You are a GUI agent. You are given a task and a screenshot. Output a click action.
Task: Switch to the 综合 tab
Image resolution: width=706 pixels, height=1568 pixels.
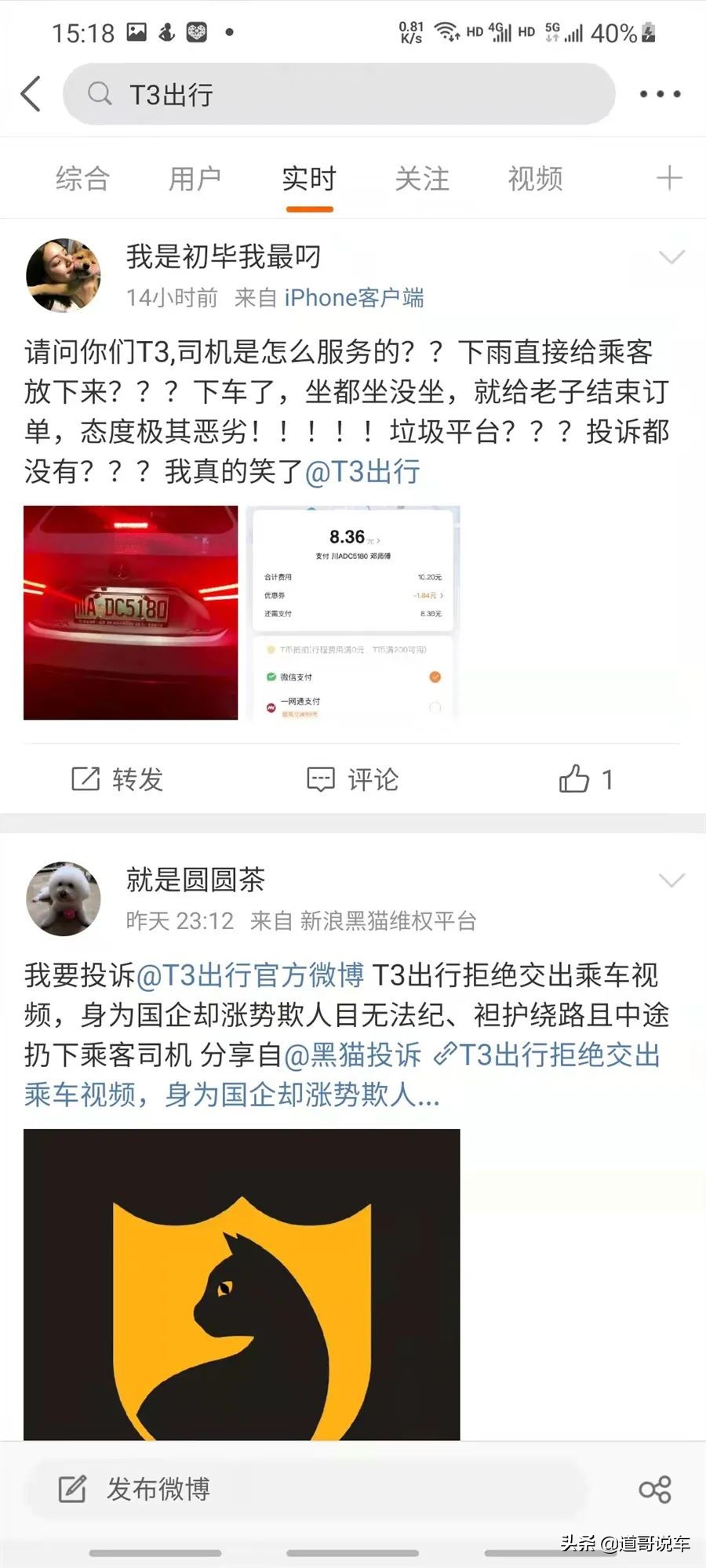coord(82,179)
